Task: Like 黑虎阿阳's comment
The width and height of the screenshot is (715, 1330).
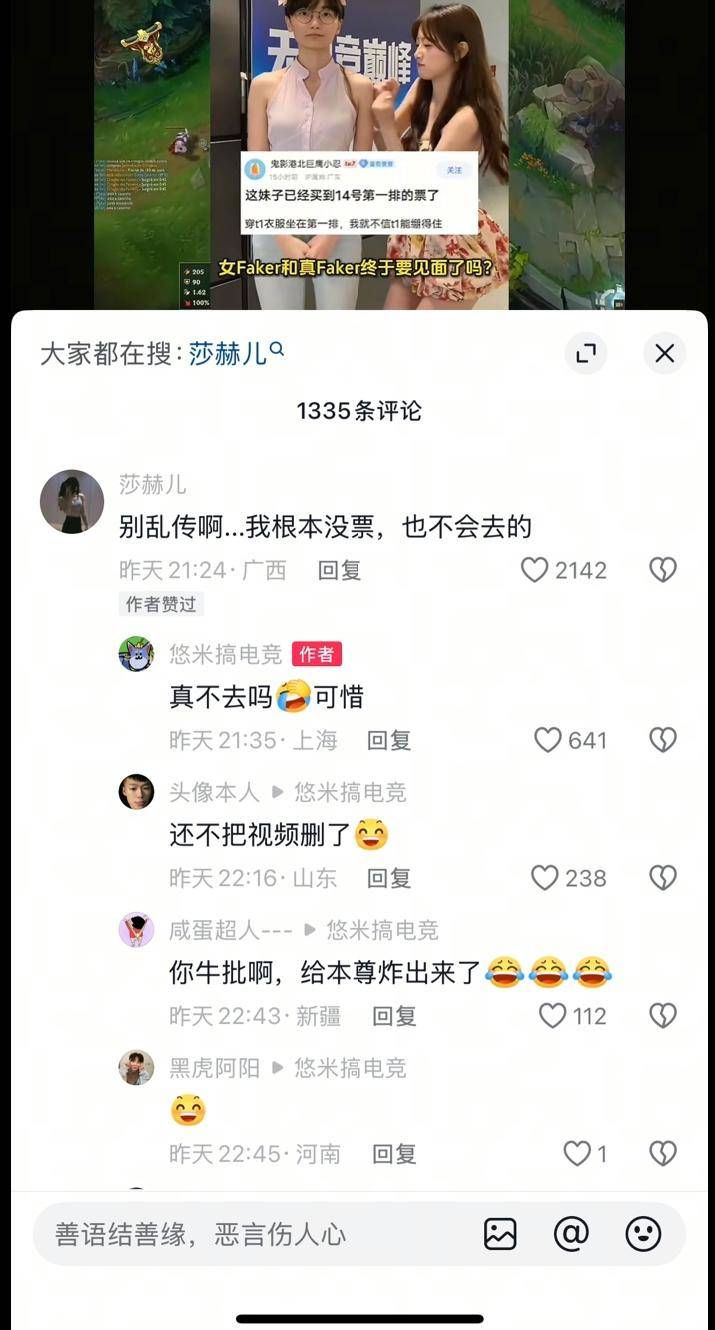Action: tap(577, 1154)
